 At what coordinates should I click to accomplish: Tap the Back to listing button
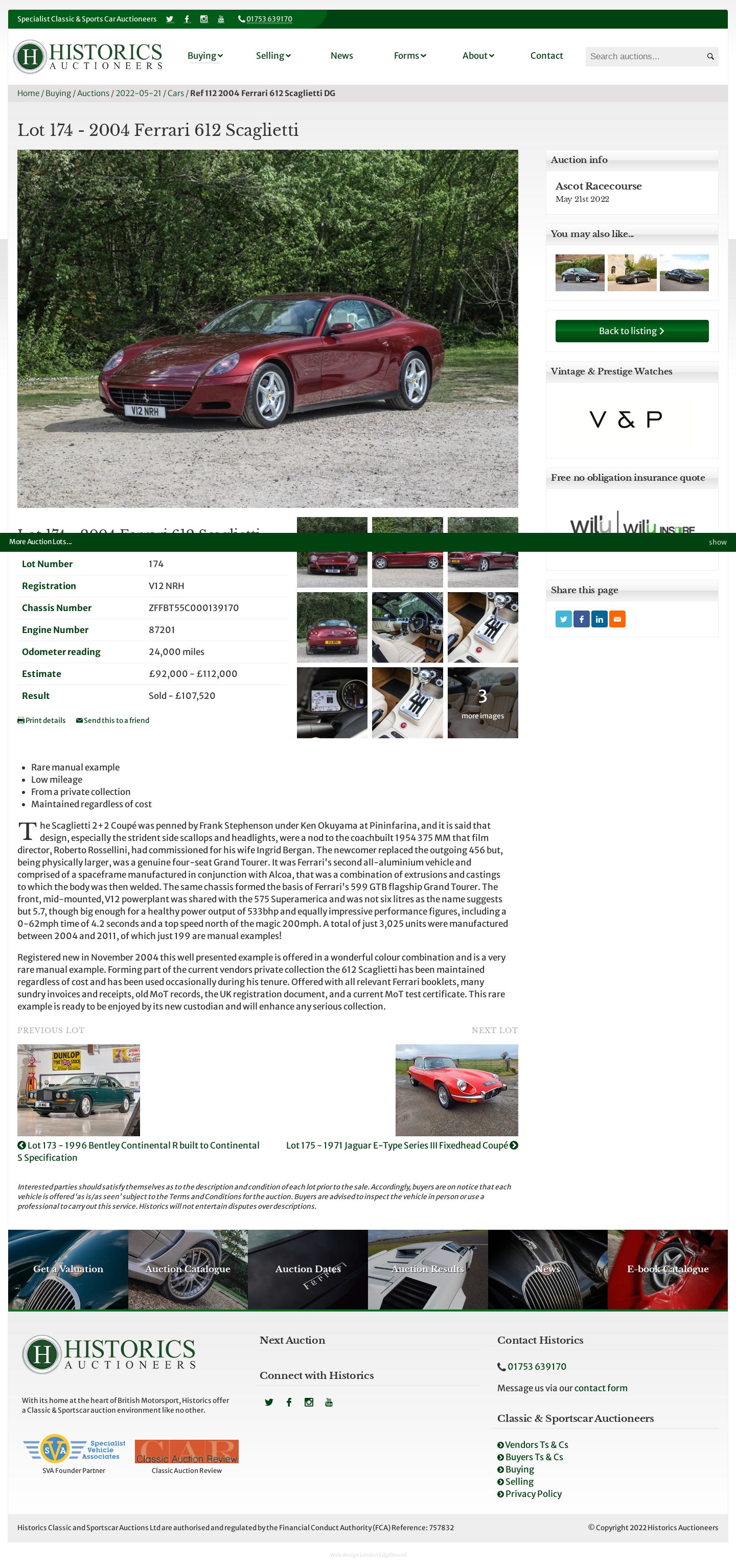click(x=631, y=331)
